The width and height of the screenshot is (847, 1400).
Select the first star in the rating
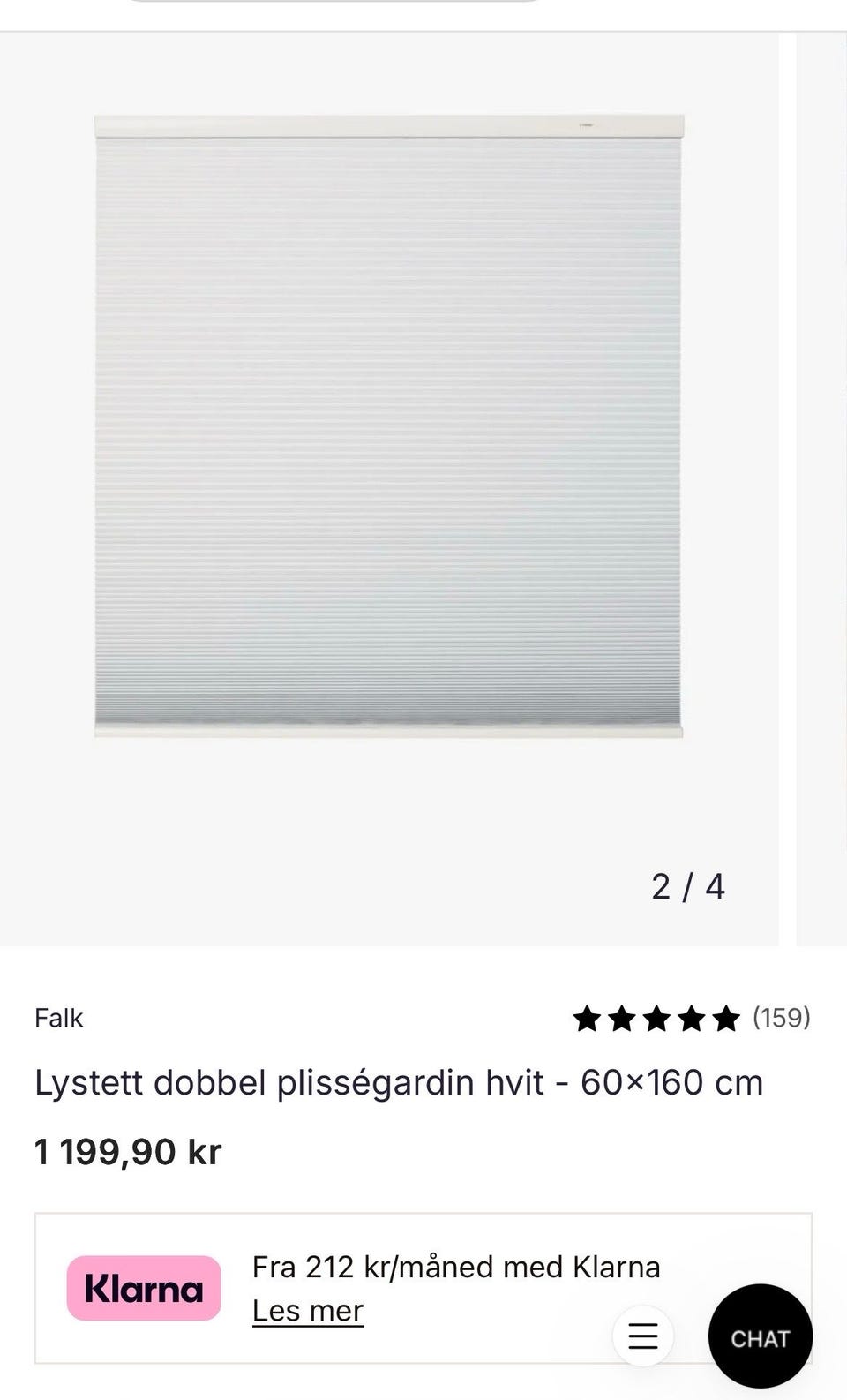[x=588, y=1018]
